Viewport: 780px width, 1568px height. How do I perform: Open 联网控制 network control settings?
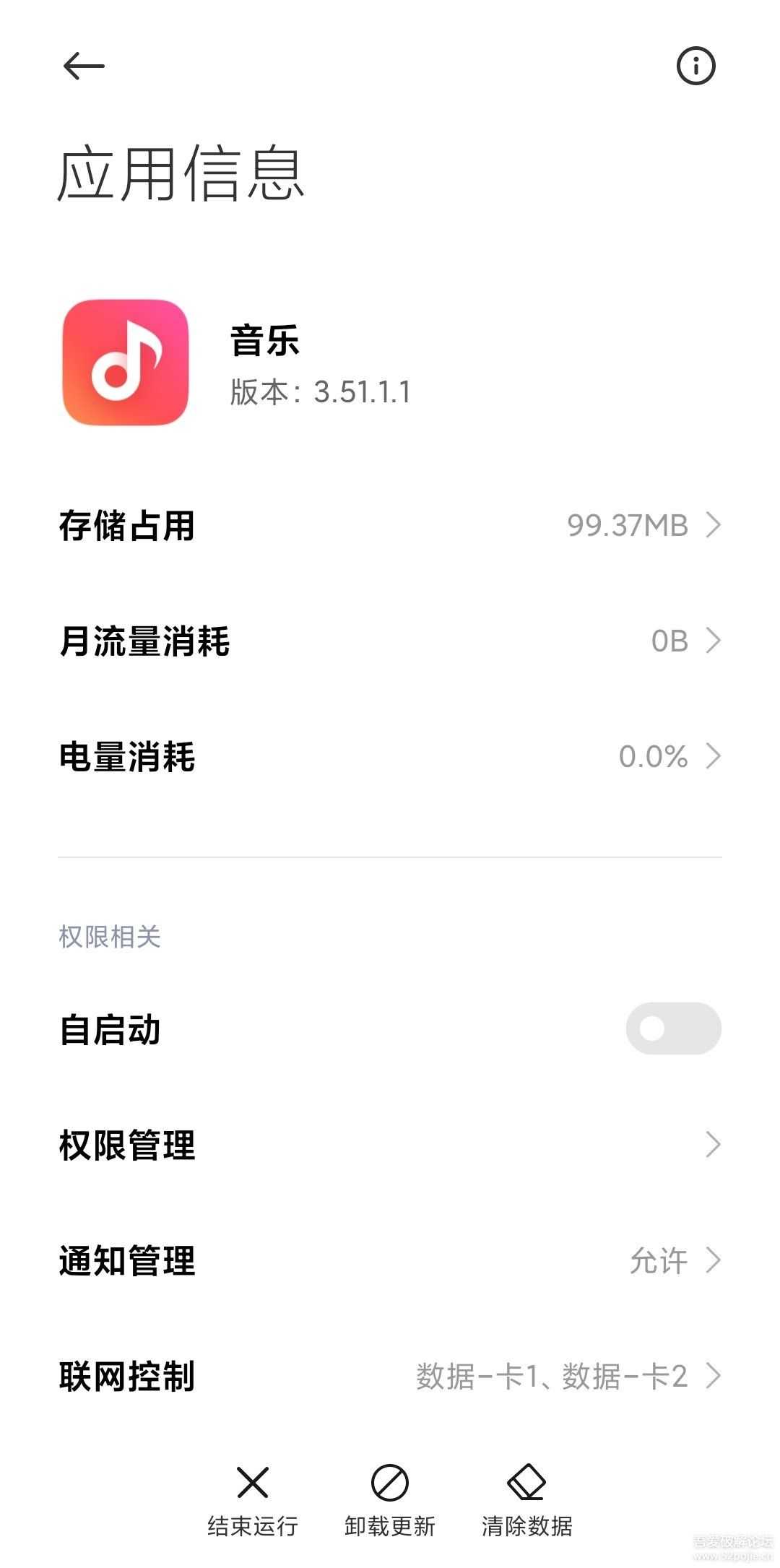point(390,1377)
